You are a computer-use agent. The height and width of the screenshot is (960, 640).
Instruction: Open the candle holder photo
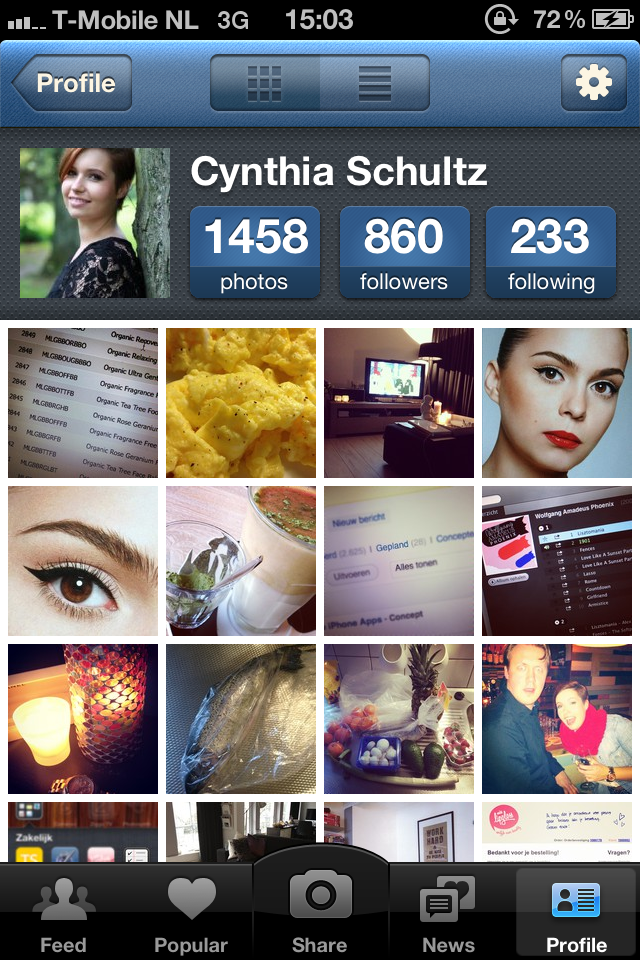pyautogui.click(x=83, y=719)
